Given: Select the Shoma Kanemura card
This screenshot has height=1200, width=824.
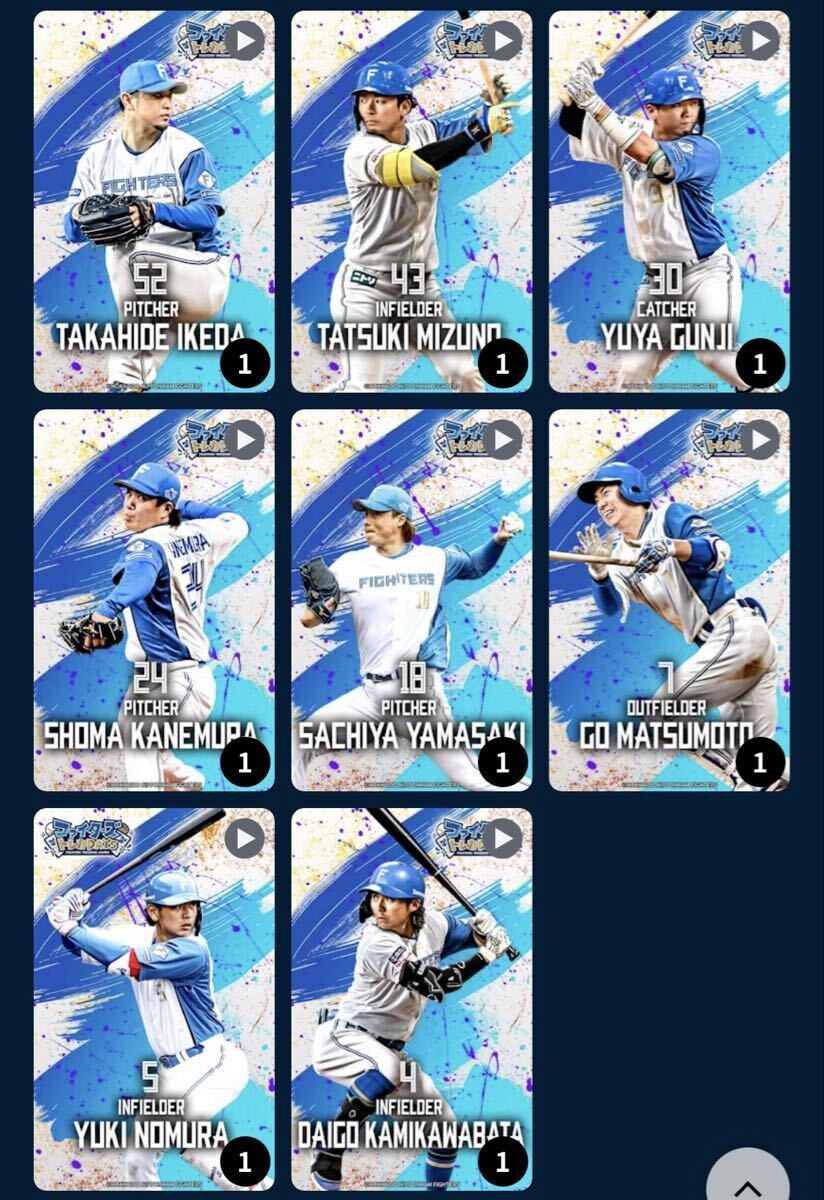Looking at the screenshot, I should click(x=154, y=598).
